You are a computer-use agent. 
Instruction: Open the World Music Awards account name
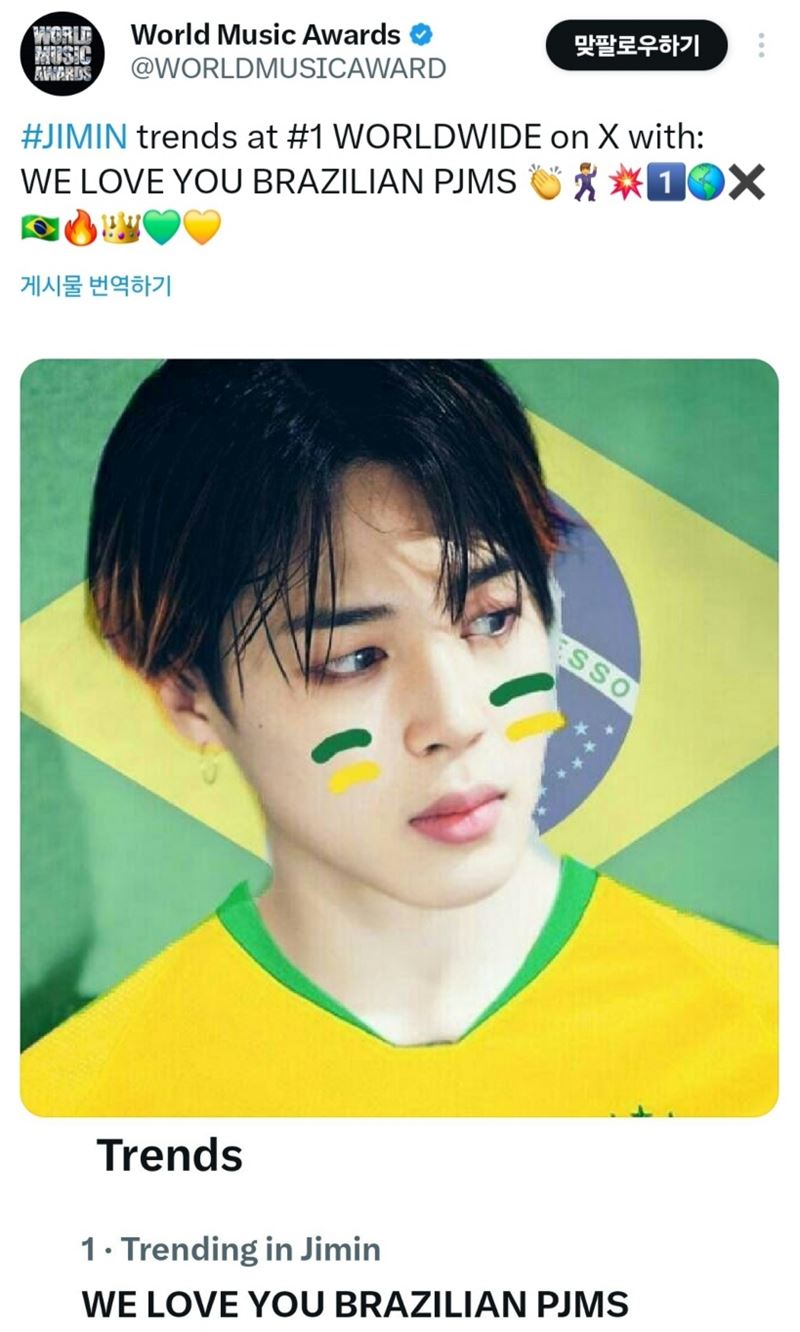tap(265, 35)
